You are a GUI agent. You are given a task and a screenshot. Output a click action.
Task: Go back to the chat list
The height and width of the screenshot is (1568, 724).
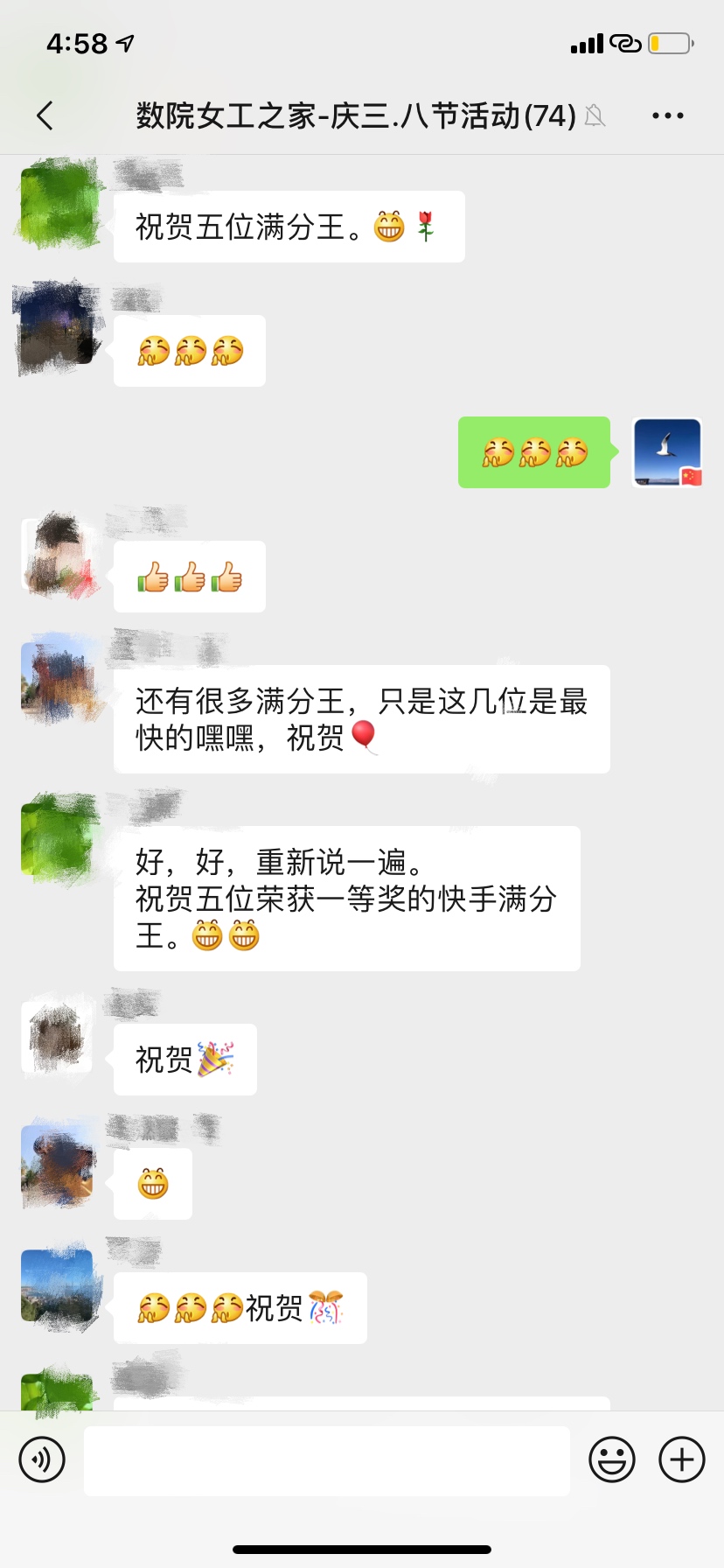pos(45,115)
